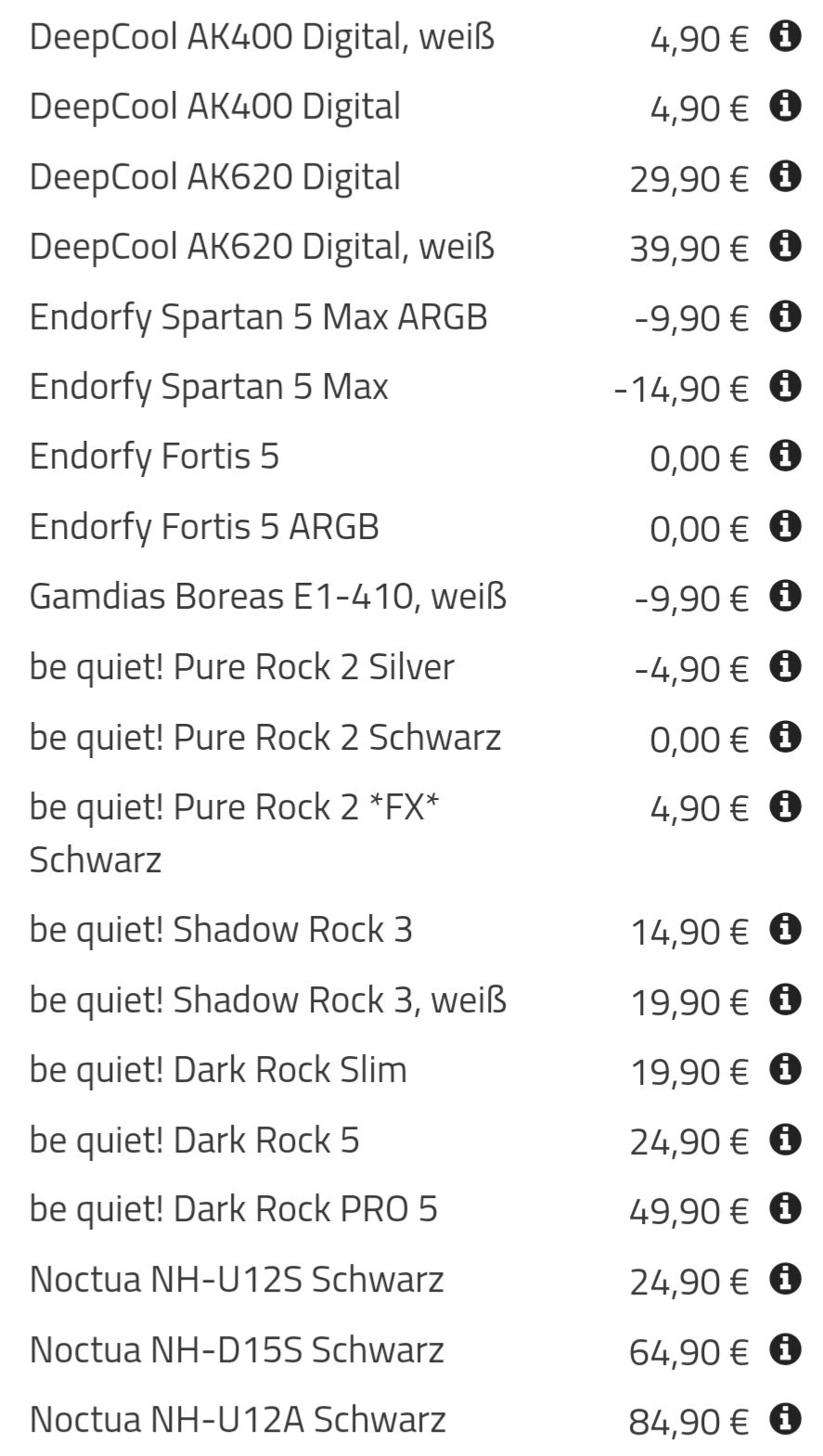Open info for Noctua NH-U12A Schwarz
Viewport: 823px width, 1456px height.
[784, 1419]
